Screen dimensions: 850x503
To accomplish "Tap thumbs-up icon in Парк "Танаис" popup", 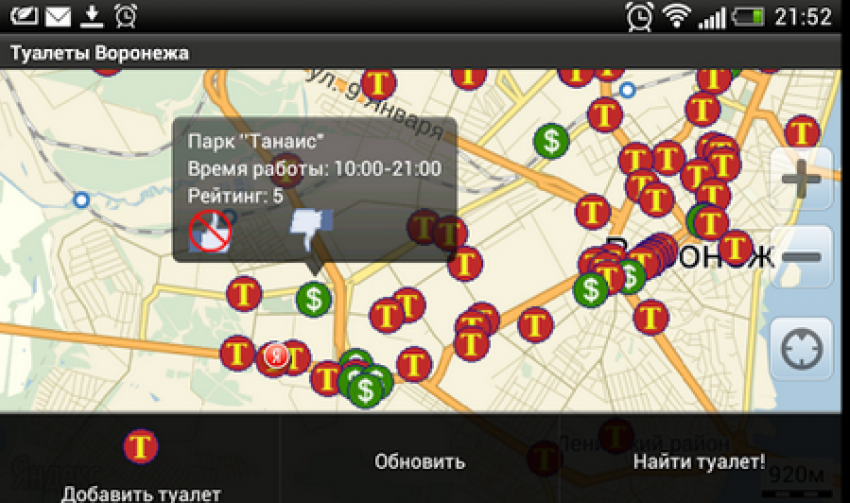I will click(211, 231).
